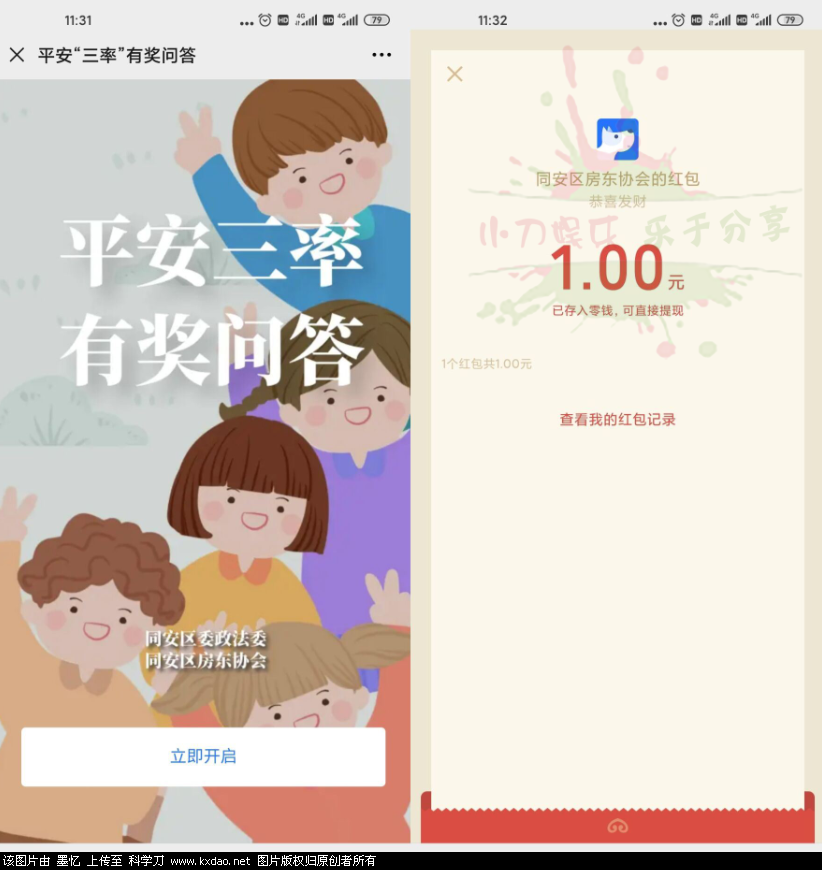Close the 平安"三率"有奖问答 page
Image resolution: width=822 pixels, height=870 pixels.
coord(17,55)
